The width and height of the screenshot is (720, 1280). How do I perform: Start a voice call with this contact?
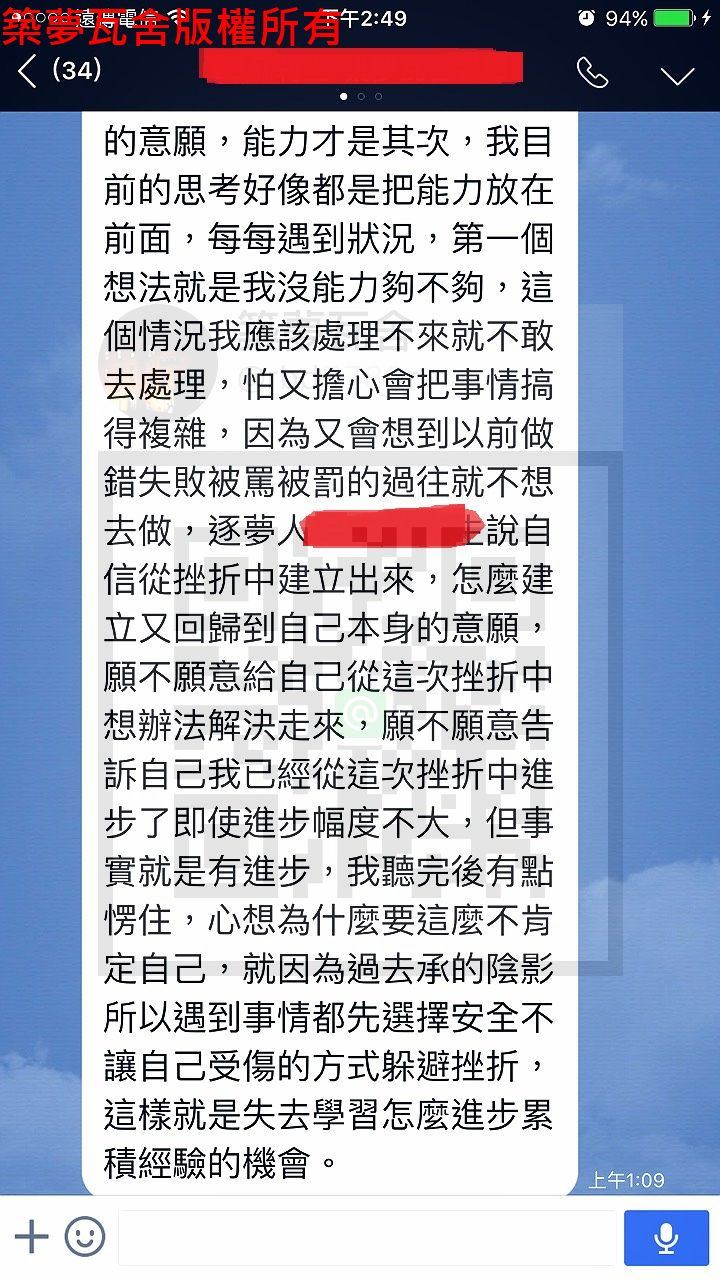(x=592, y=72)
